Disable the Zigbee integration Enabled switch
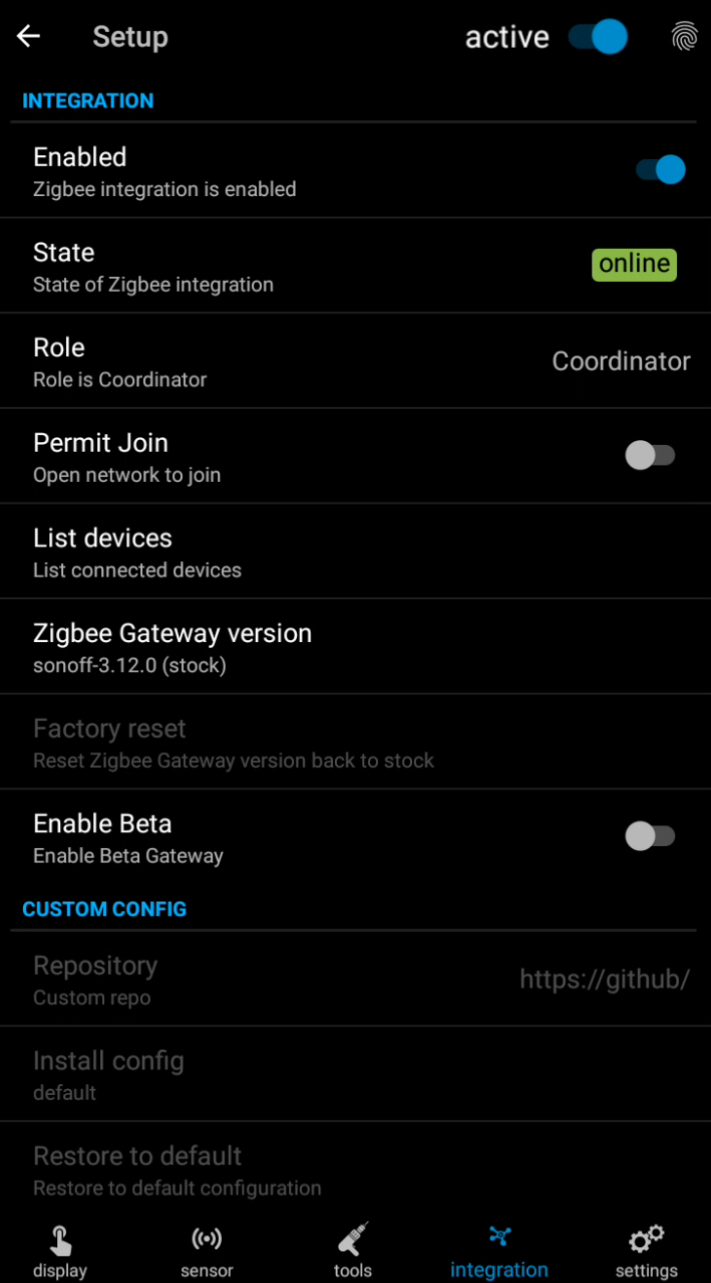This screenshot has height=1283, width=711. [x=660, y=170]
